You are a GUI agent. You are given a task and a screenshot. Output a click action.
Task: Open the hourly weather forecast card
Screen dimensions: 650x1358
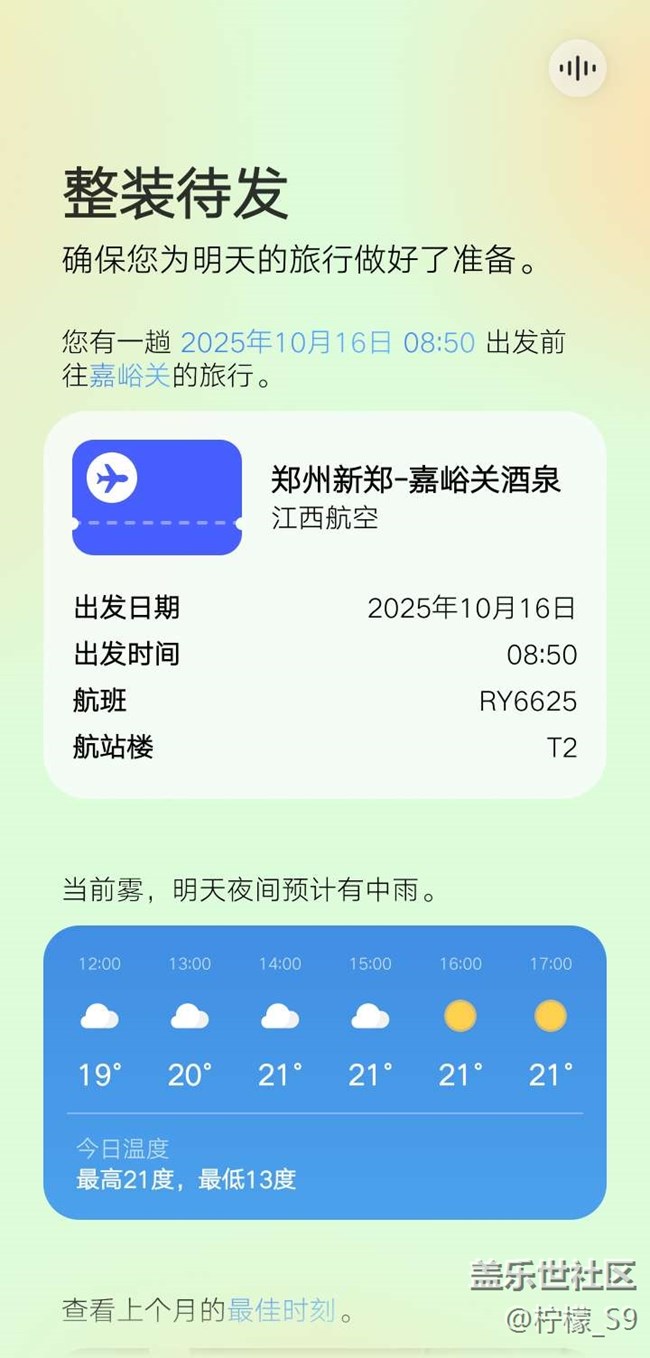(x=324, y=1071)
